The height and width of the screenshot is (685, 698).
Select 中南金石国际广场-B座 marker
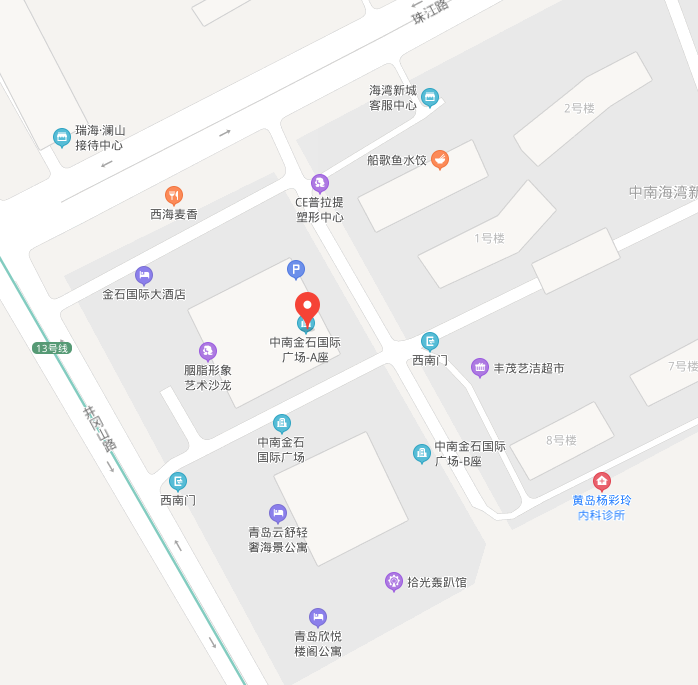coord(422,453)
